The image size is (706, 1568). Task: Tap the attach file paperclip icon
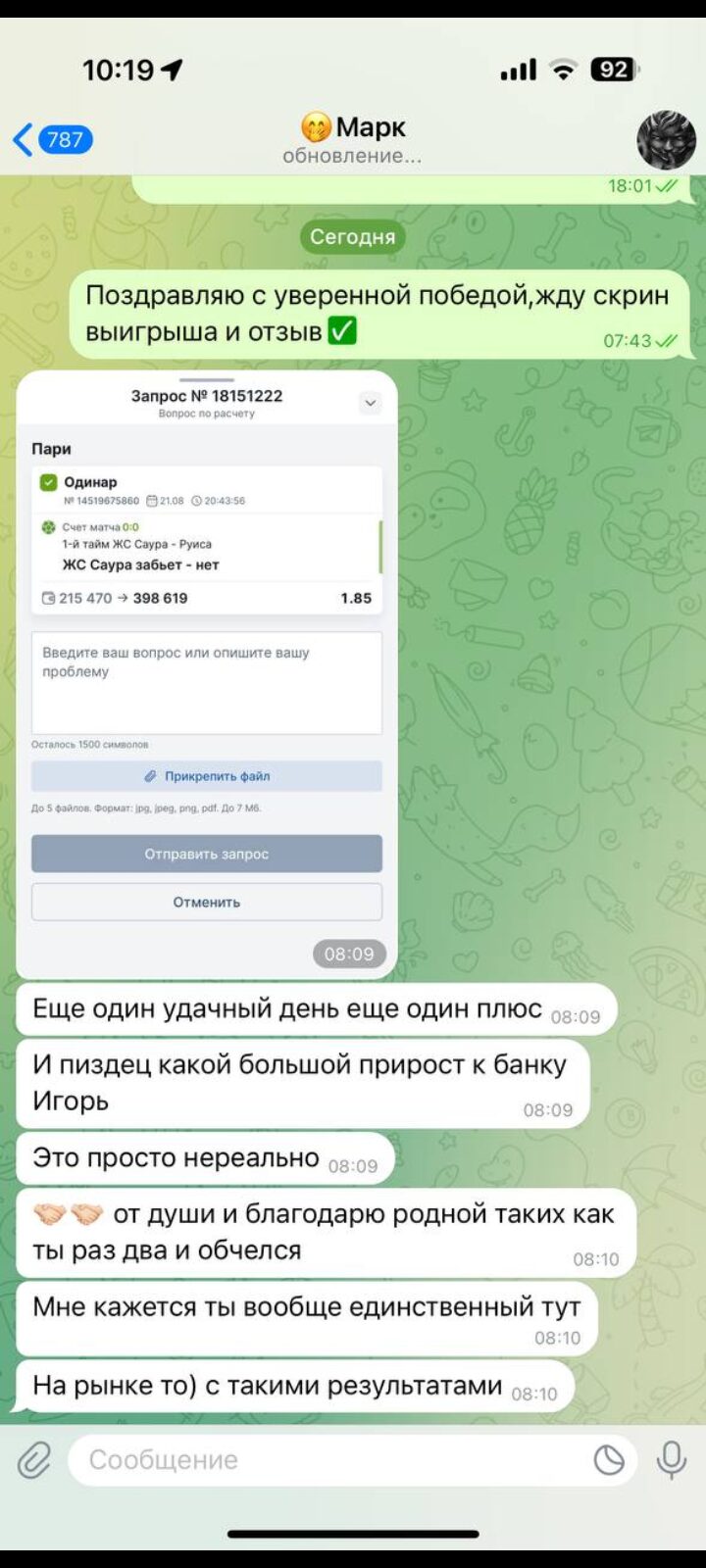[x=33, y=1460]
